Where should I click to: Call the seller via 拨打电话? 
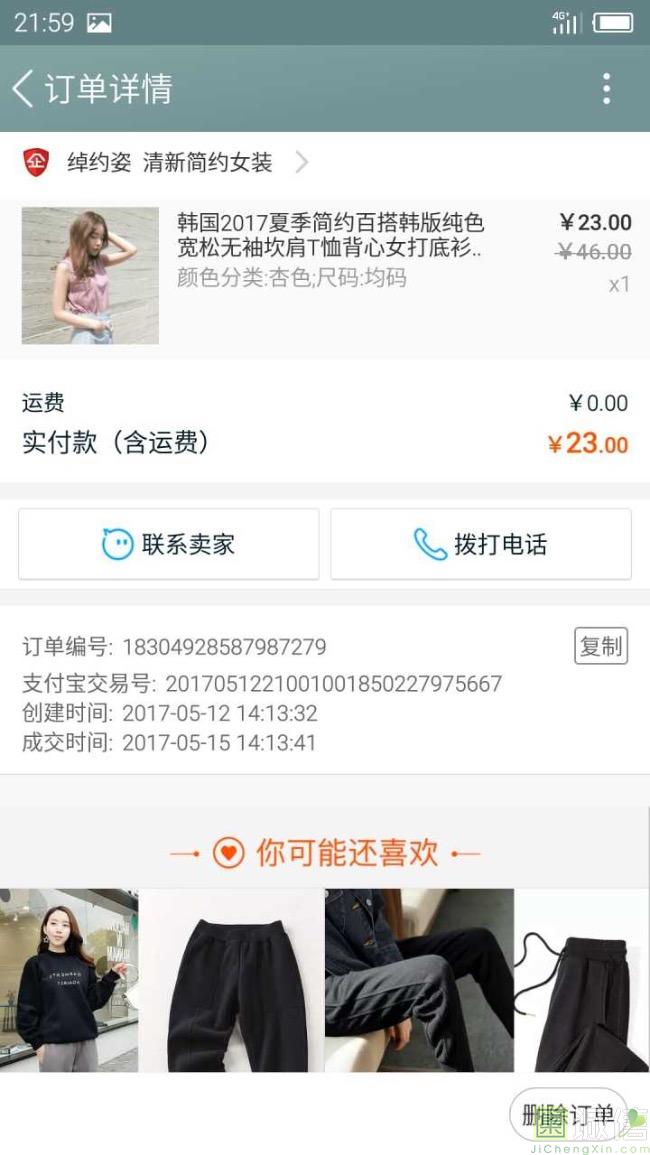pyautogui.click(x=481, y=545)
